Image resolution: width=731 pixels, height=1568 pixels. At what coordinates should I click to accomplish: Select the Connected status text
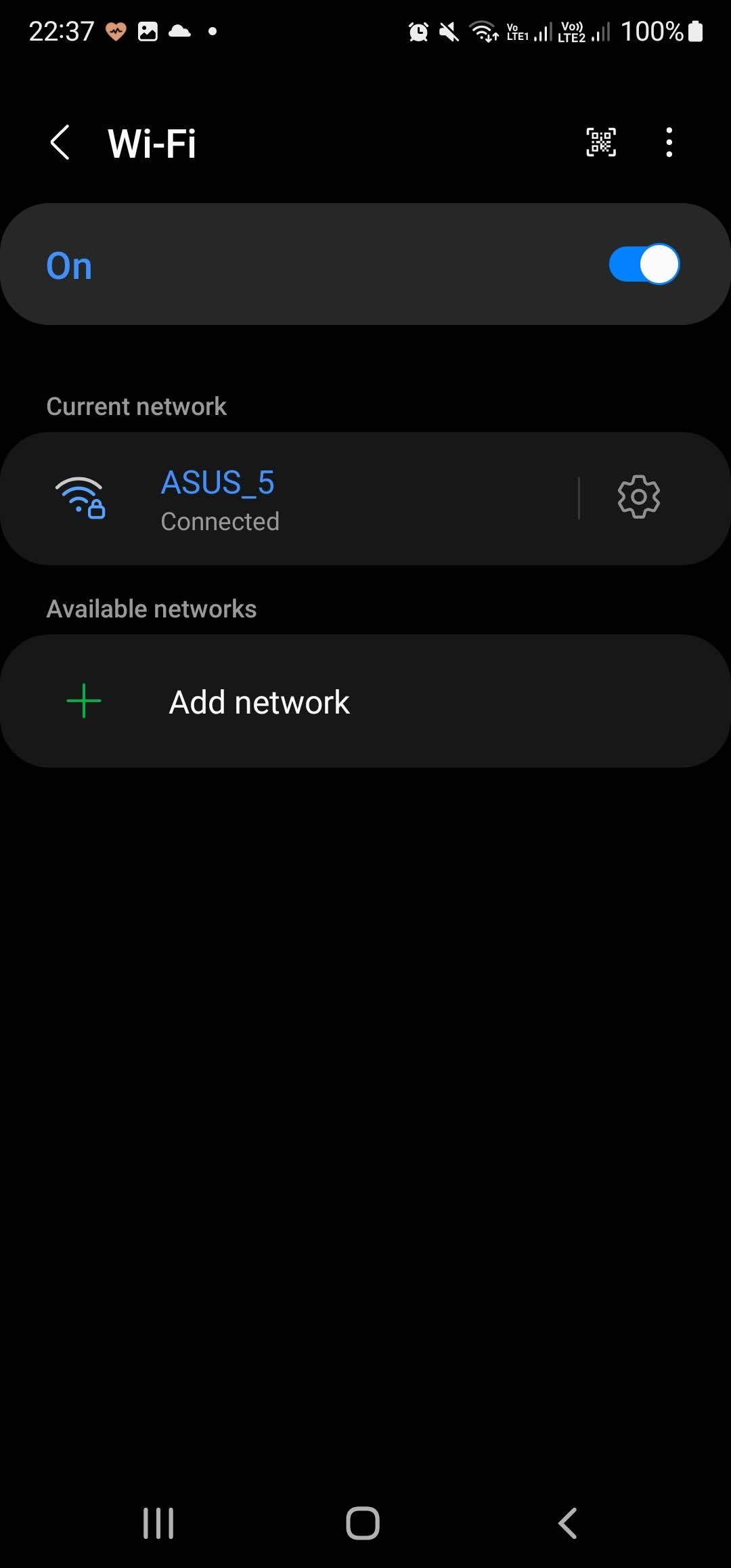coord(221,521)
